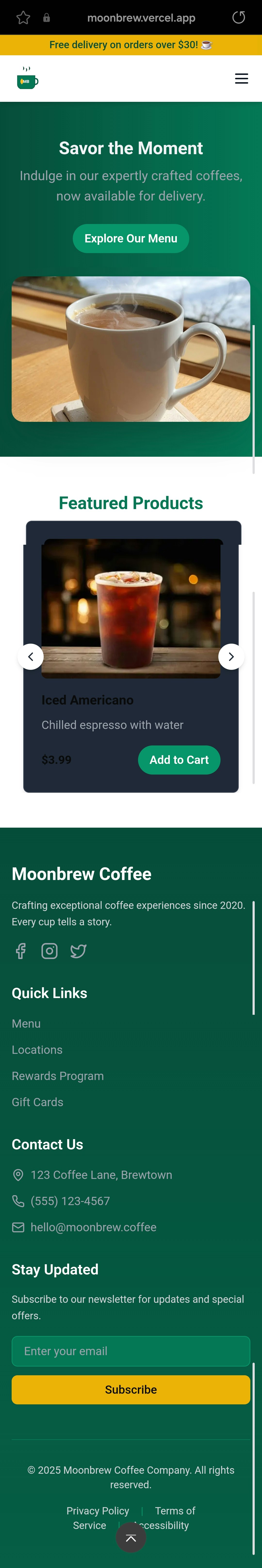262x1568 pixels.
Task: Open the Terms of Service link
Action: (175, 1511)
